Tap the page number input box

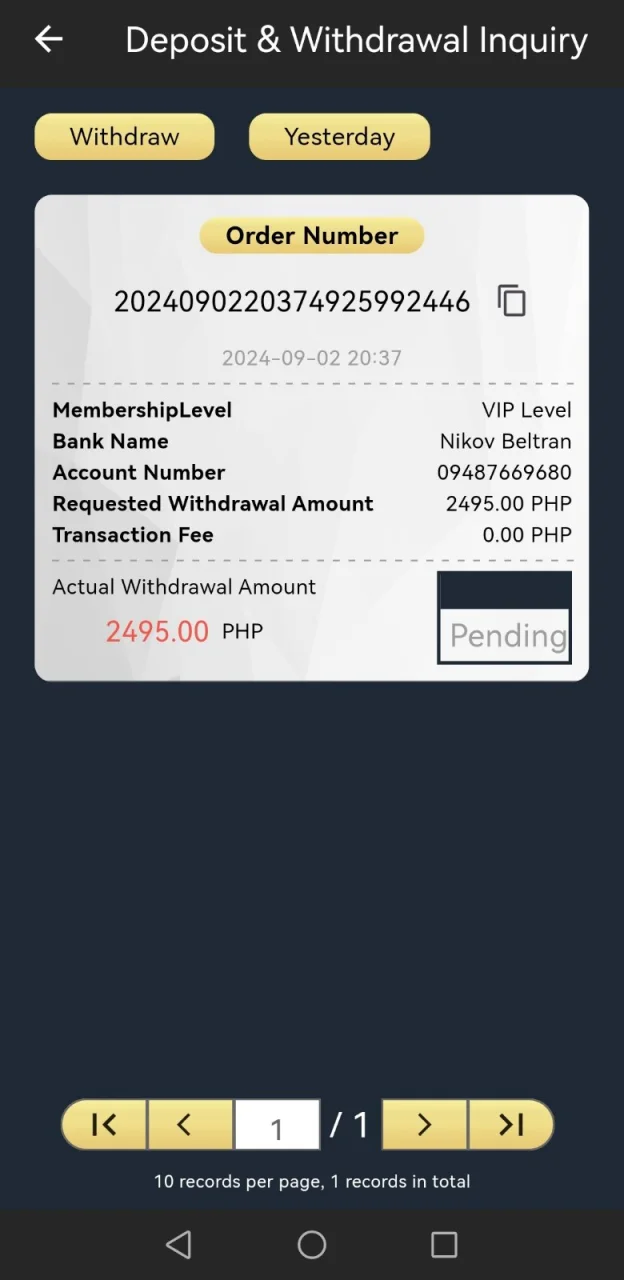[277, 1125]
